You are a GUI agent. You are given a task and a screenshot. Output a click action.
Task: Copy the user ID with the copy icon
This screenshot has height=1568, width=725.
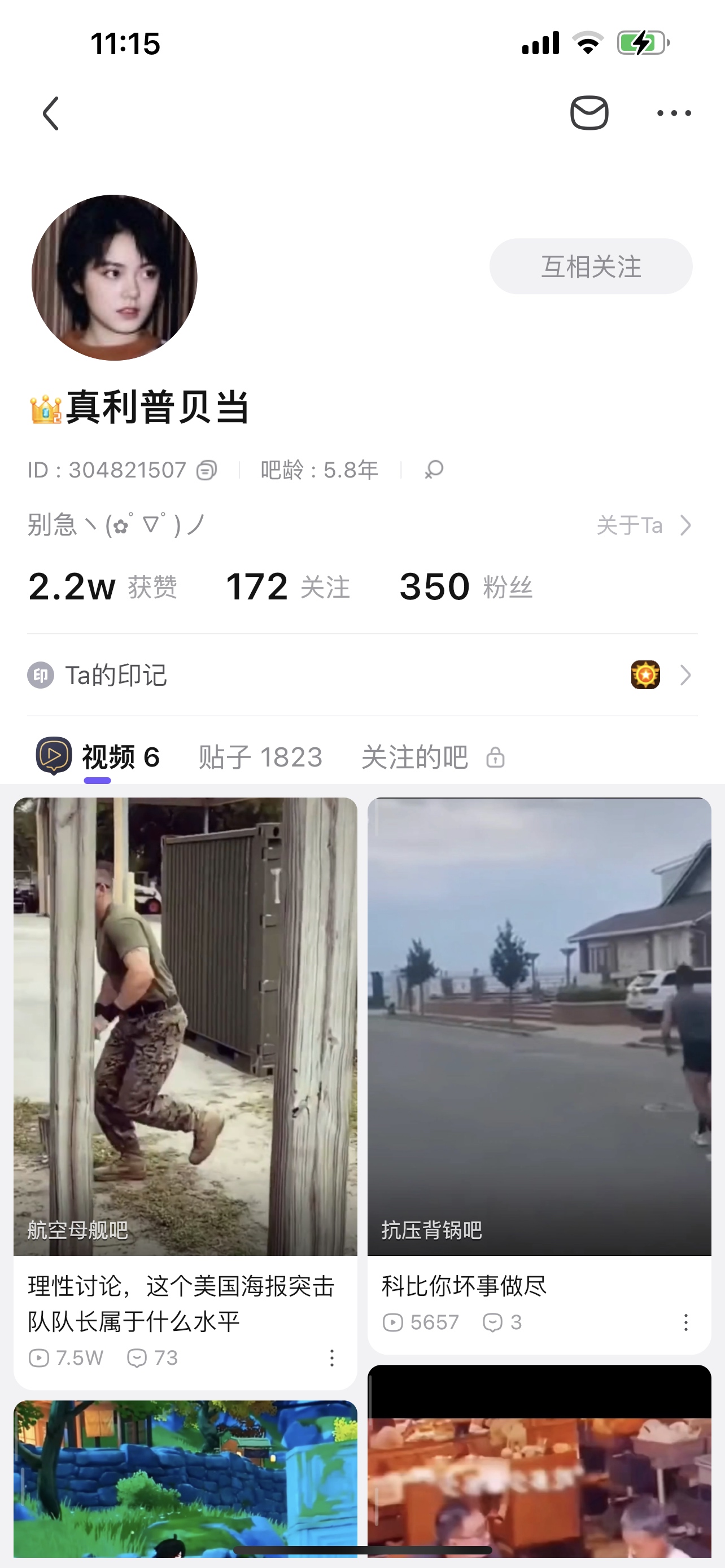(207, 470)
